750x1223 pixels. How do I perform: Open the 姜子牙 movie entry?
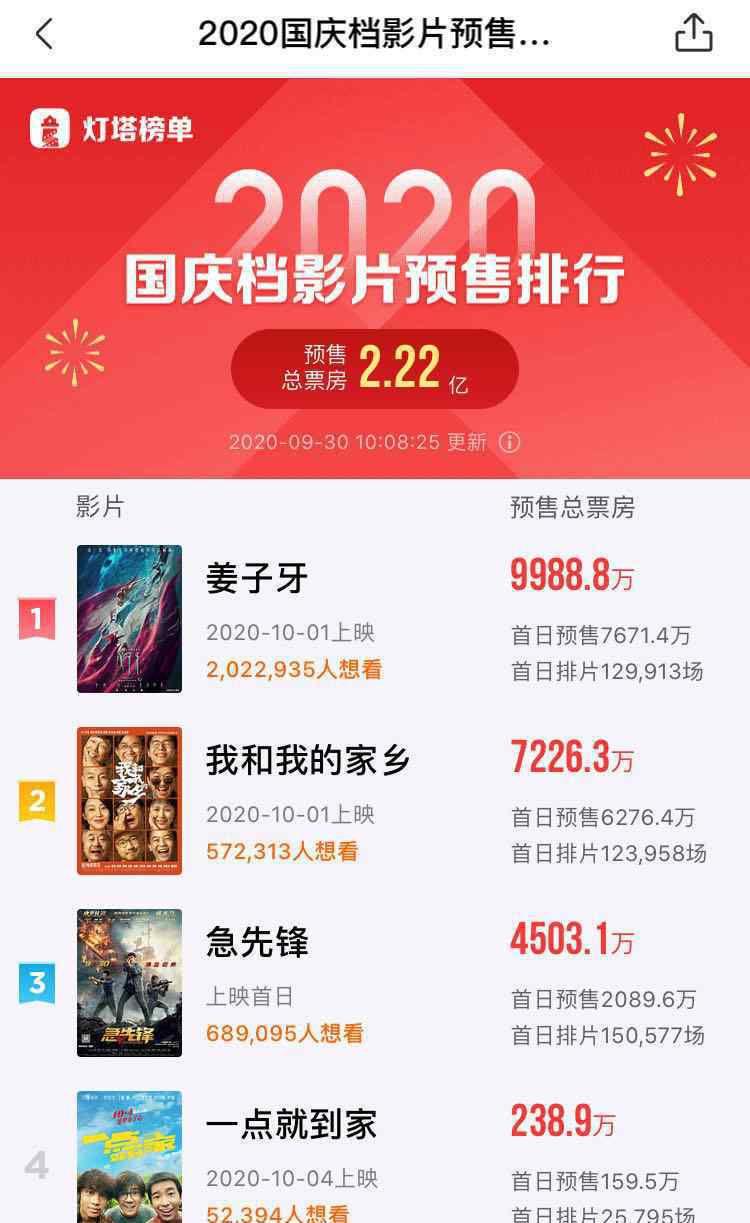[x=257, y=579]
